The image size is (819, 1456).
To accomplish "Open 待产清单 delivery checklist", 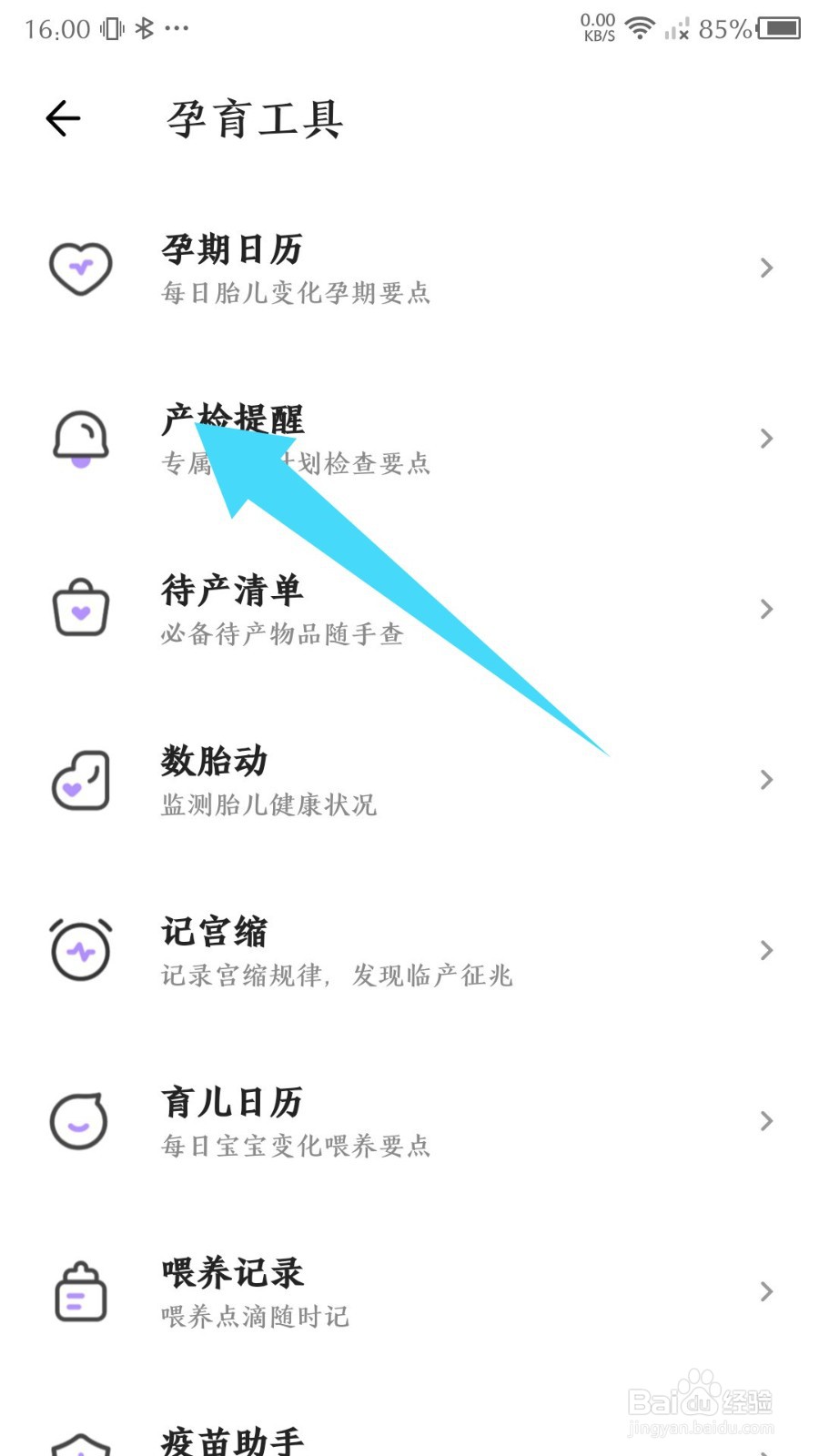I will click(409, 609).
